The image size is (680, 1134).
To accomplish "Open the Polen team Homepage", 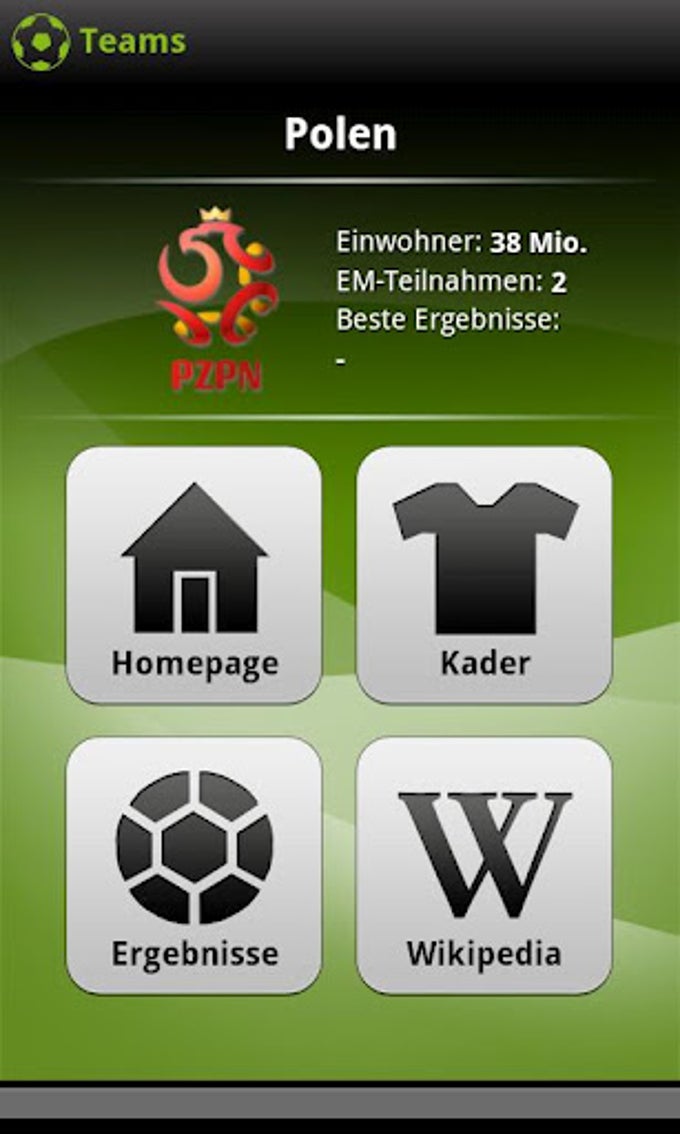I will coord(194,575).
